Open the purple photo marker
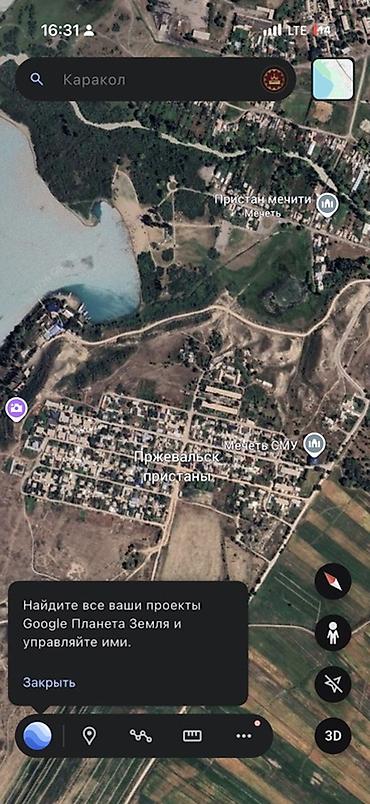 [x=16, y=409]
